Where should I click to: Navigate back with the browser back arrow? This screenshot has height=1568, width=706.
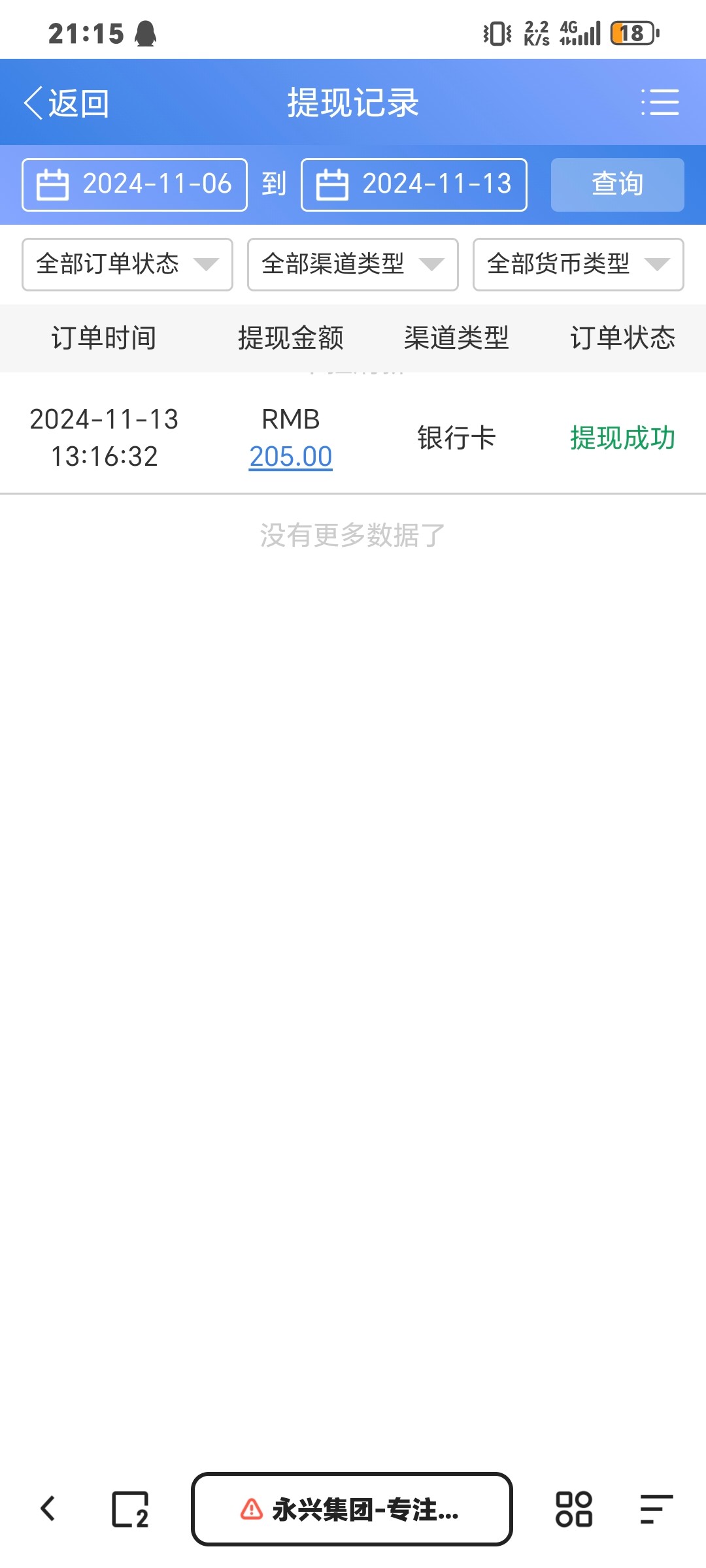(x=48, y=1509)
